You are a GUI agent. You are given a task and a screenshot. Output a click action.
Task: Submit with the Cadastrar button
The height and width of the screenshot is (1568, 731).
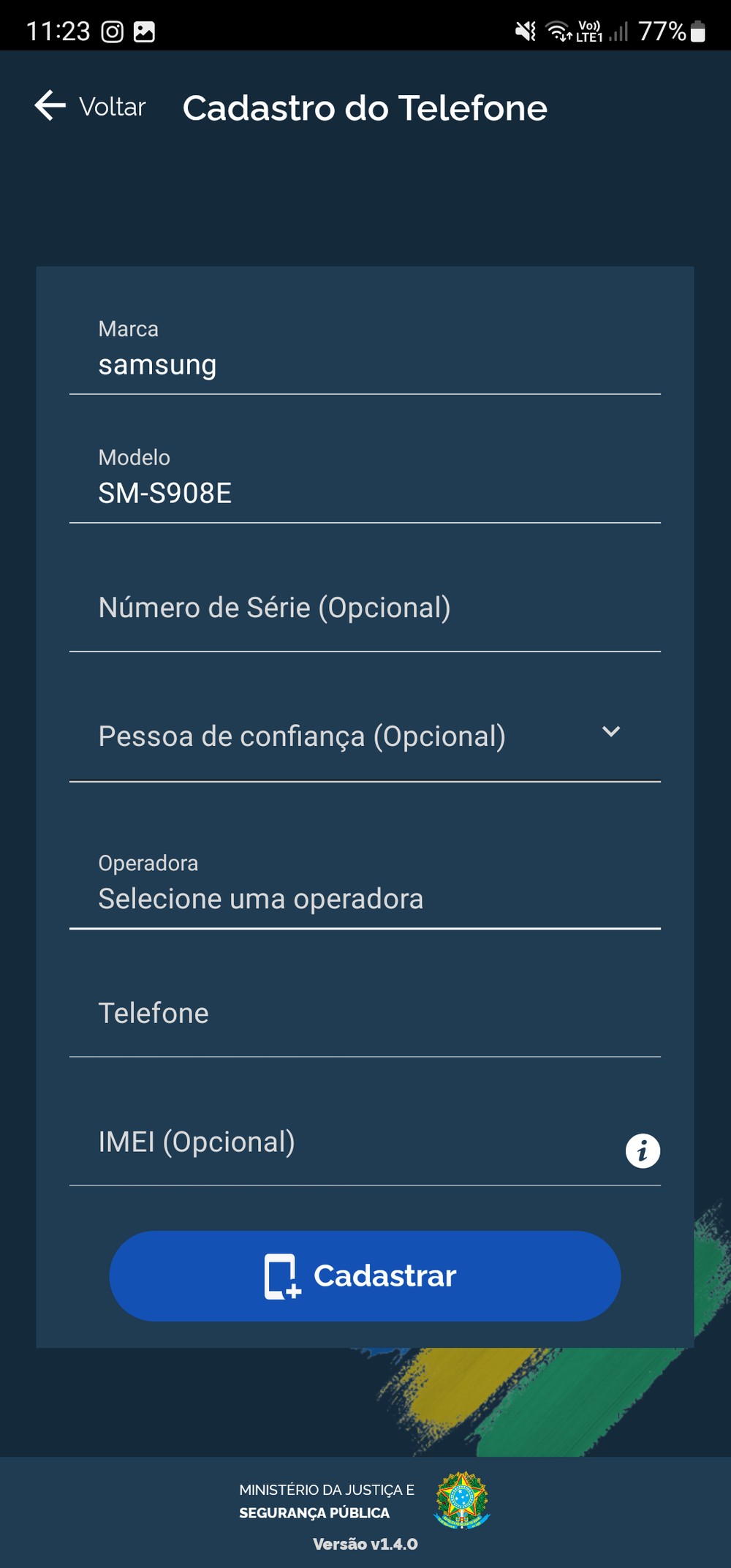pyautogui.click(x=365, y=1276)
